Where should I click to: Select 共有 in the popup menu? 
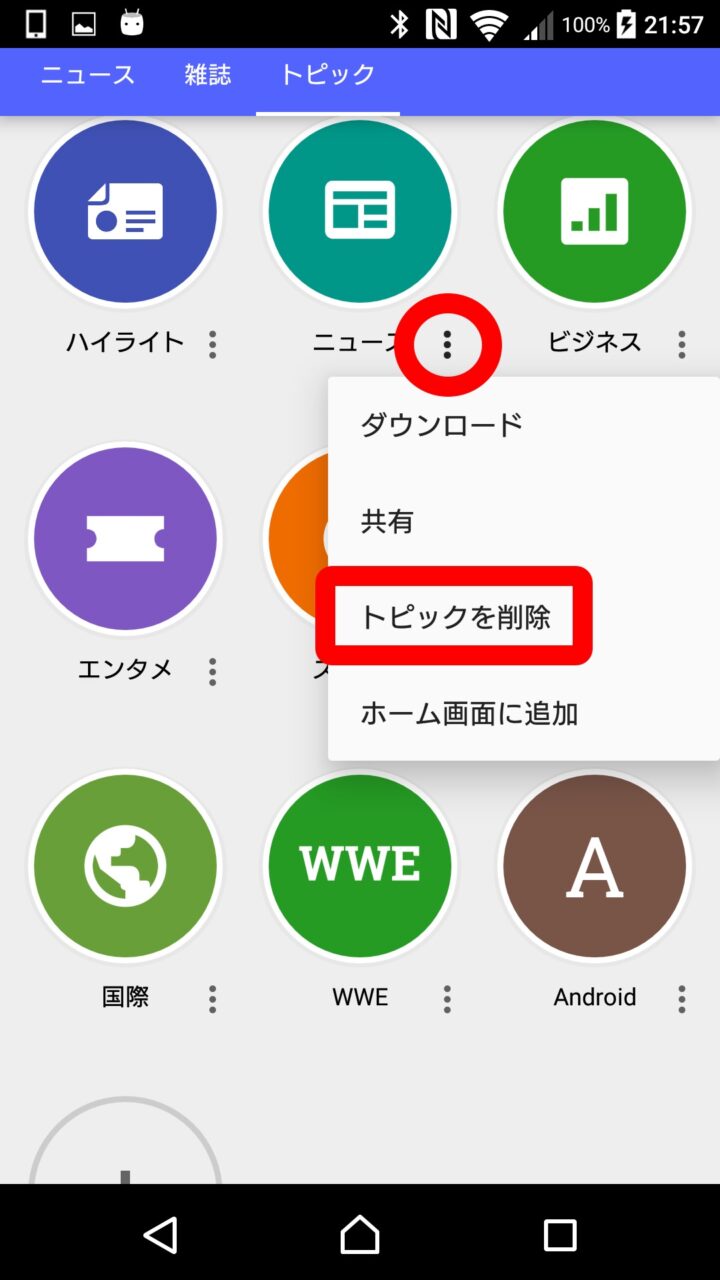[387, 521]
